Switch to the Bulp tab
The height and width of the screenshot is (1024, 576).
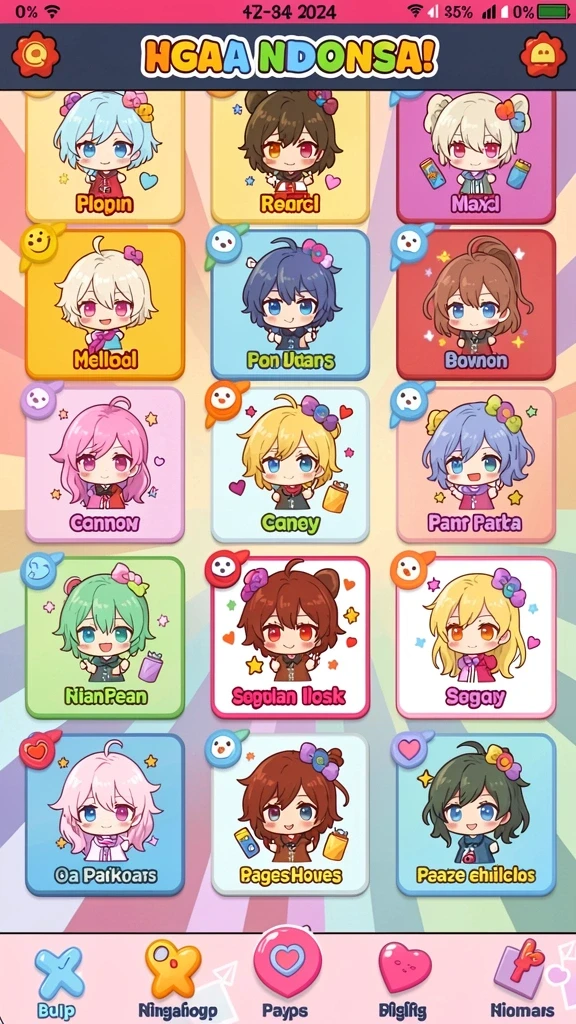pos(57,981)
